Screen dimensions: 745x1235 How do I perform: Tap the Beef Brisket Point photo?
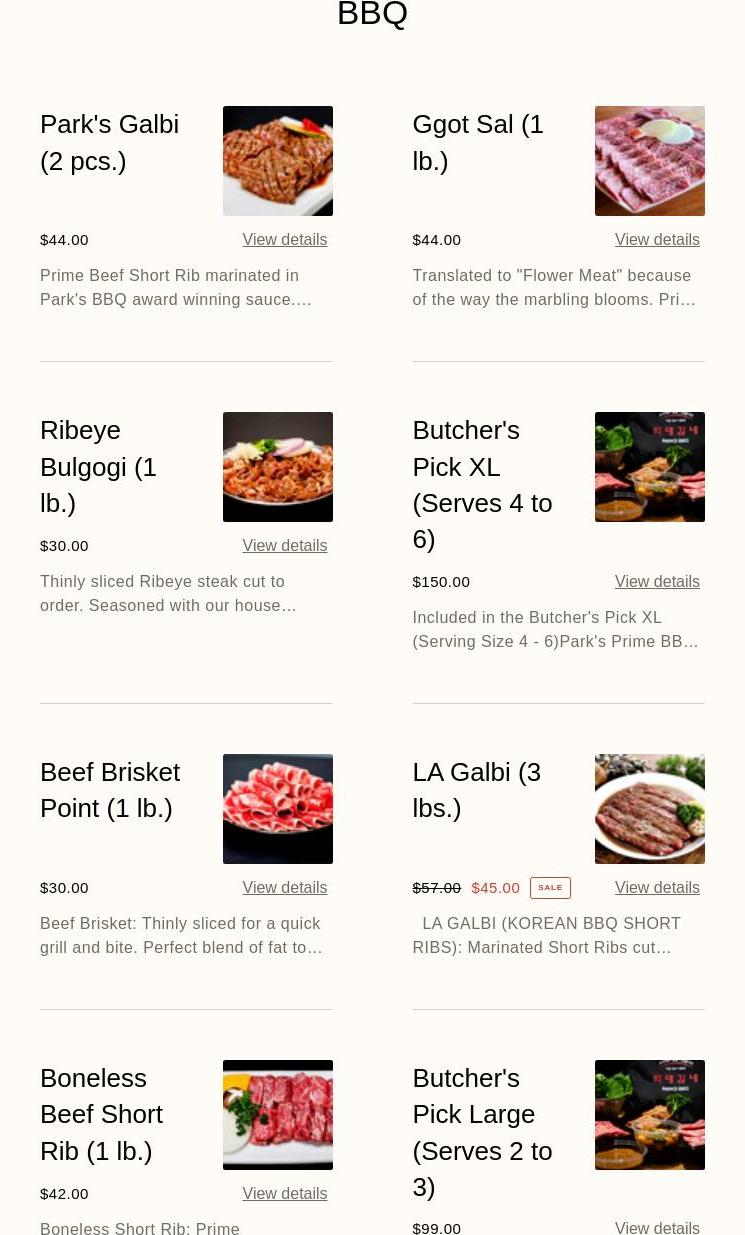[278, 809]
